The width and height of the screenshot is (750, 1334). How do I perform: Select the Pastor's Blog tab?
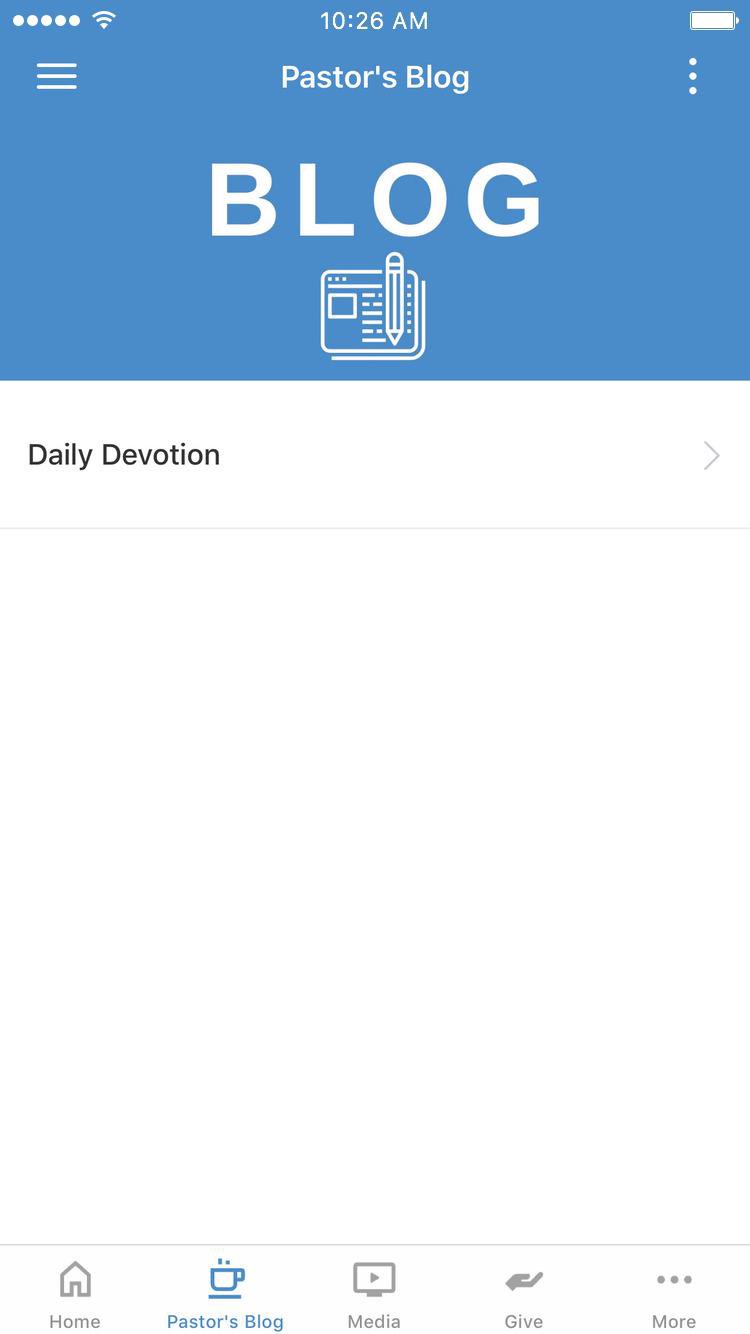[225, 1294]
